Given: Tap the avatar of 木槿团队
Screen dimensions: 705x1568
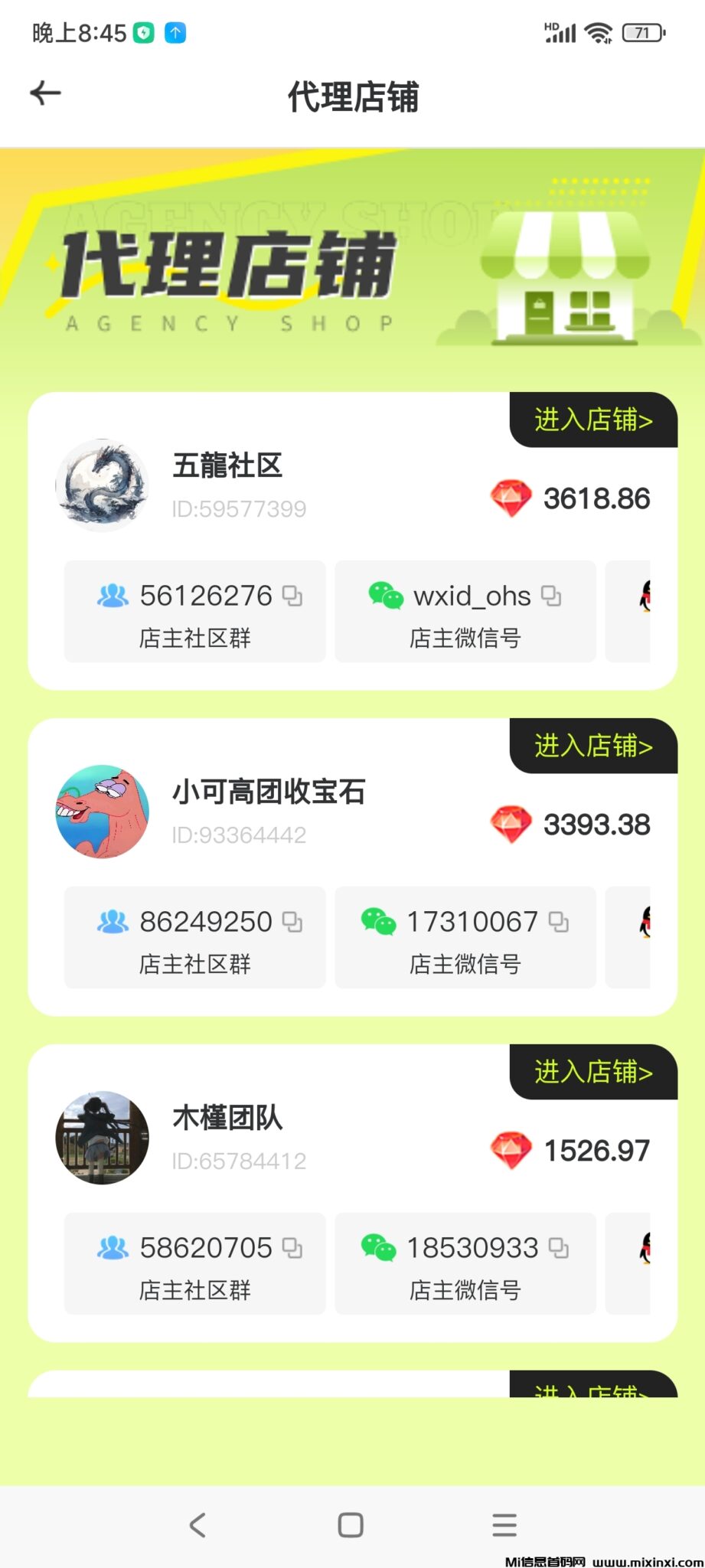Looking at the screenshot, I should pyautogui.click(x=102, y=1137).
